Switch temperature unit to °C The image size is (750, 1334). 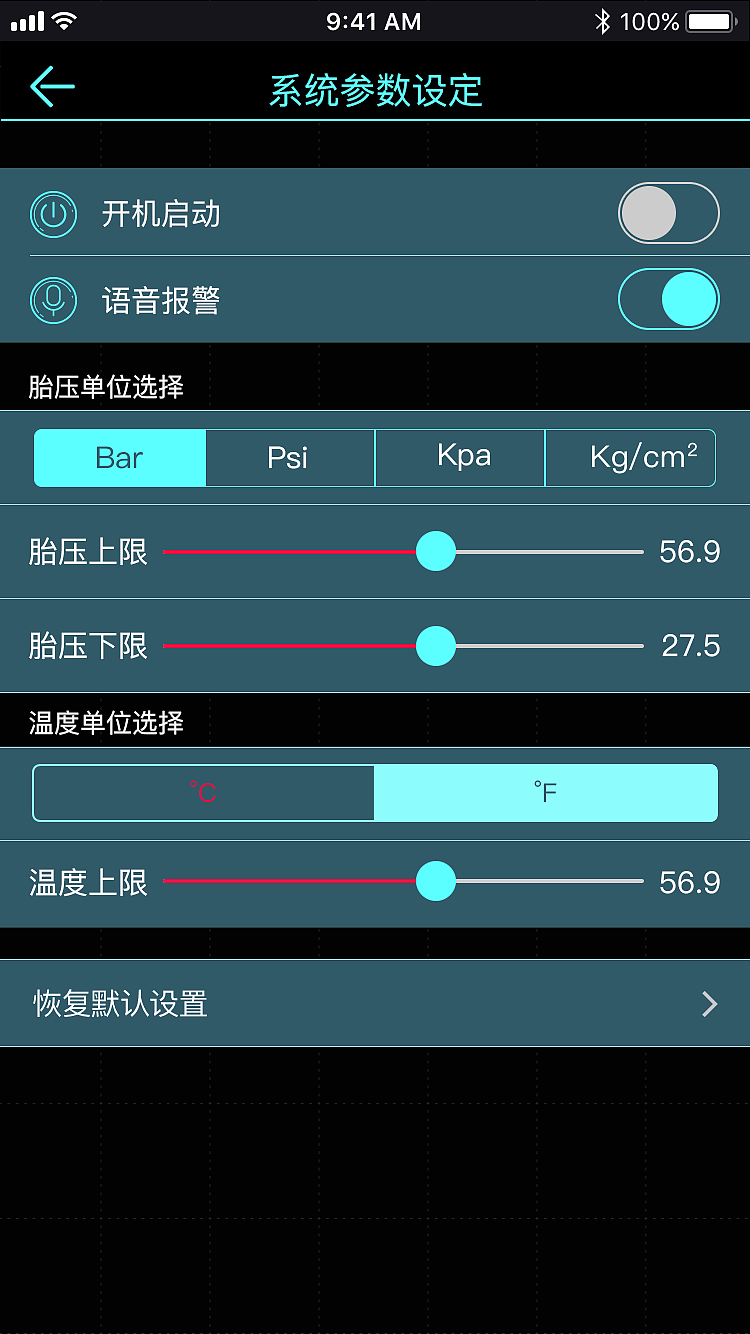(204, 792)
